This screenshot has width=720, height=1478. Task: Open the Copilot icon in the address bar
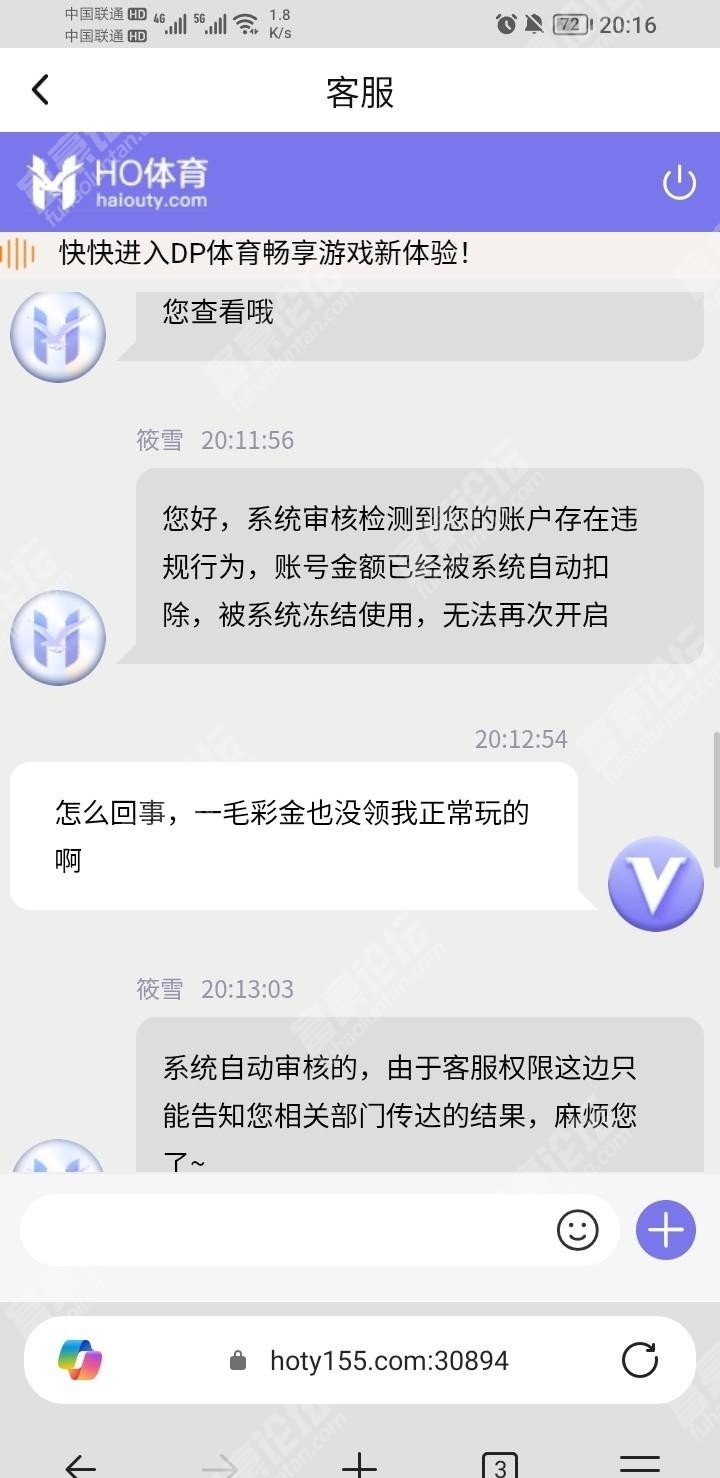click(x=80, y=1360)
